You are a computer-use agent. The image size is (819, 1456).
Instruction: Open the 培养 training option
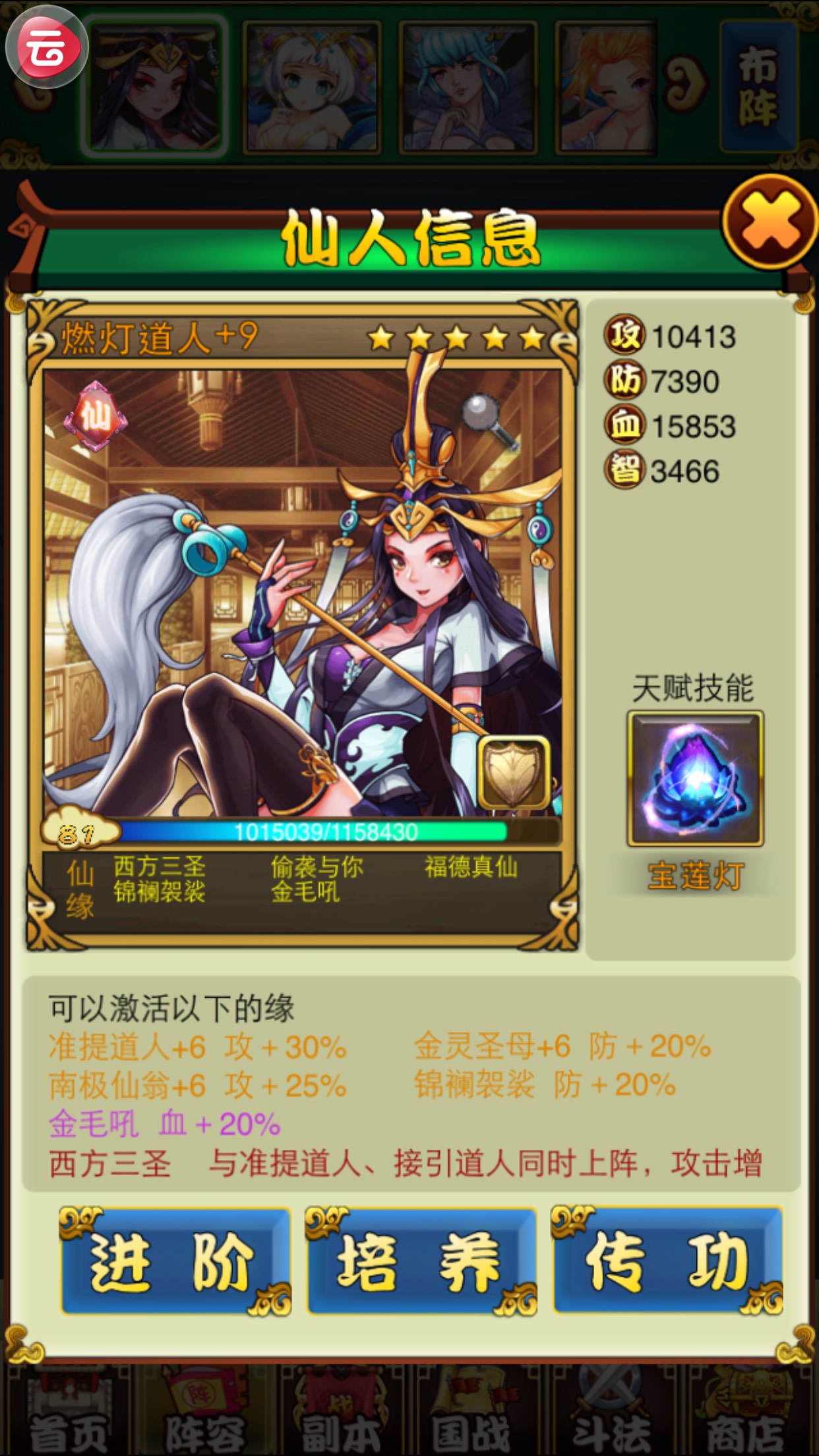point(421,1261)
